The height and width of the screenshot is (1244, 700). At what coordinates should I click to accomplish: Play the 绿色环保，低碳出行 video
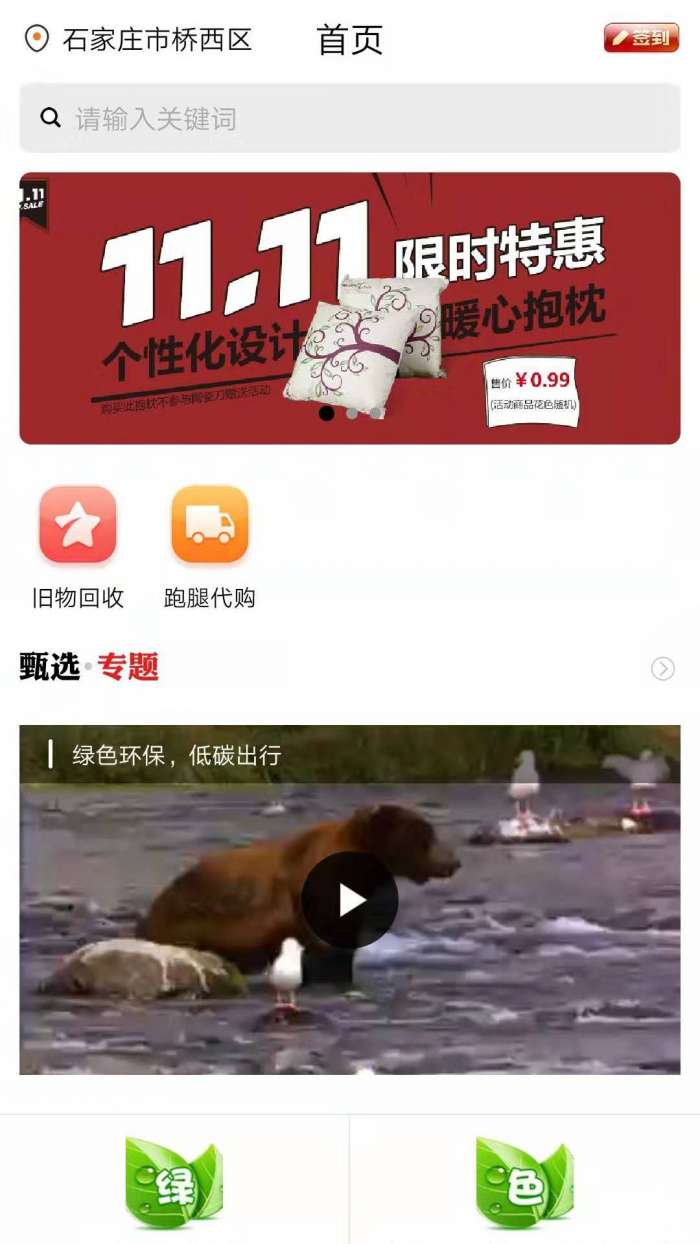click(x=350, y=900)
